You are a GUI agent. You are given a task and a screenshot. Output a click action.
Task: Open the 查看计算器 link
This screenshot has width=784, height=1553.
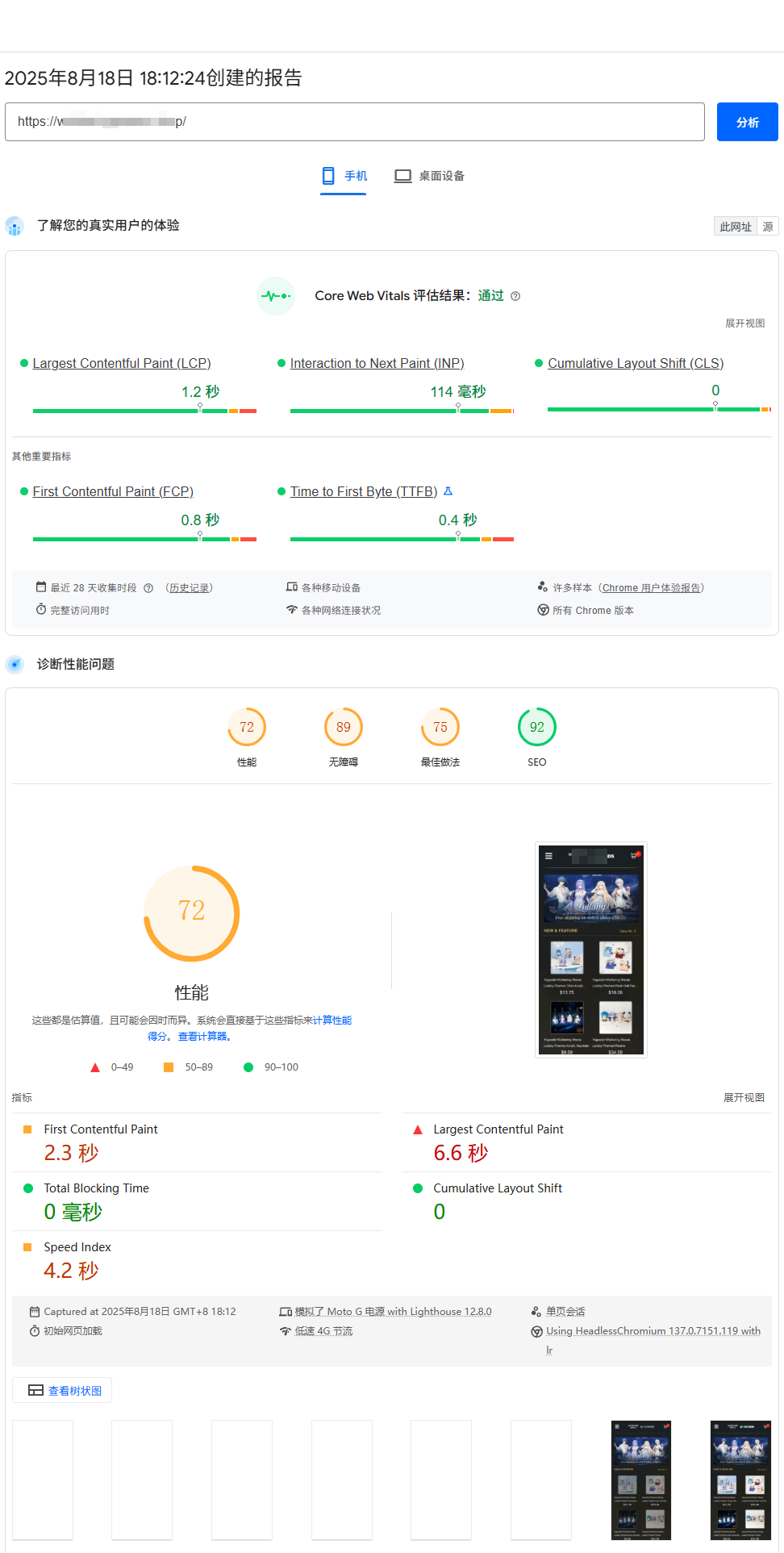[204, 1037]
